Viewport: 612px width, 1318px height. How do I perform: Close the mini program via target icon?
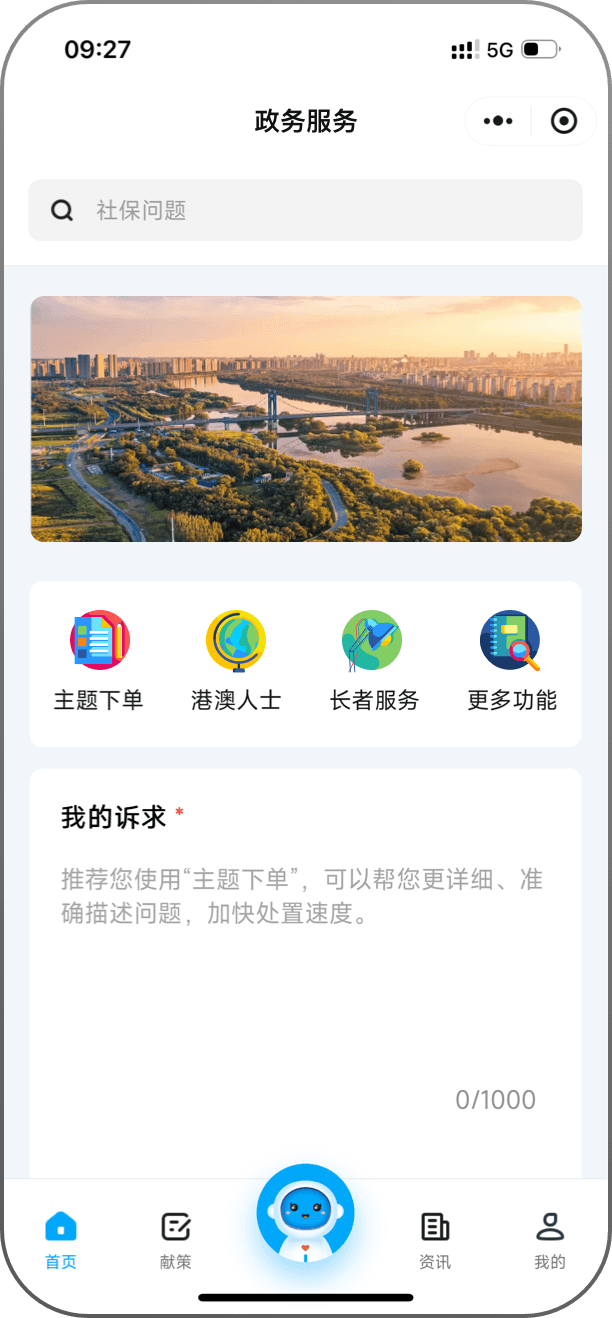click(x=564, y=122)
